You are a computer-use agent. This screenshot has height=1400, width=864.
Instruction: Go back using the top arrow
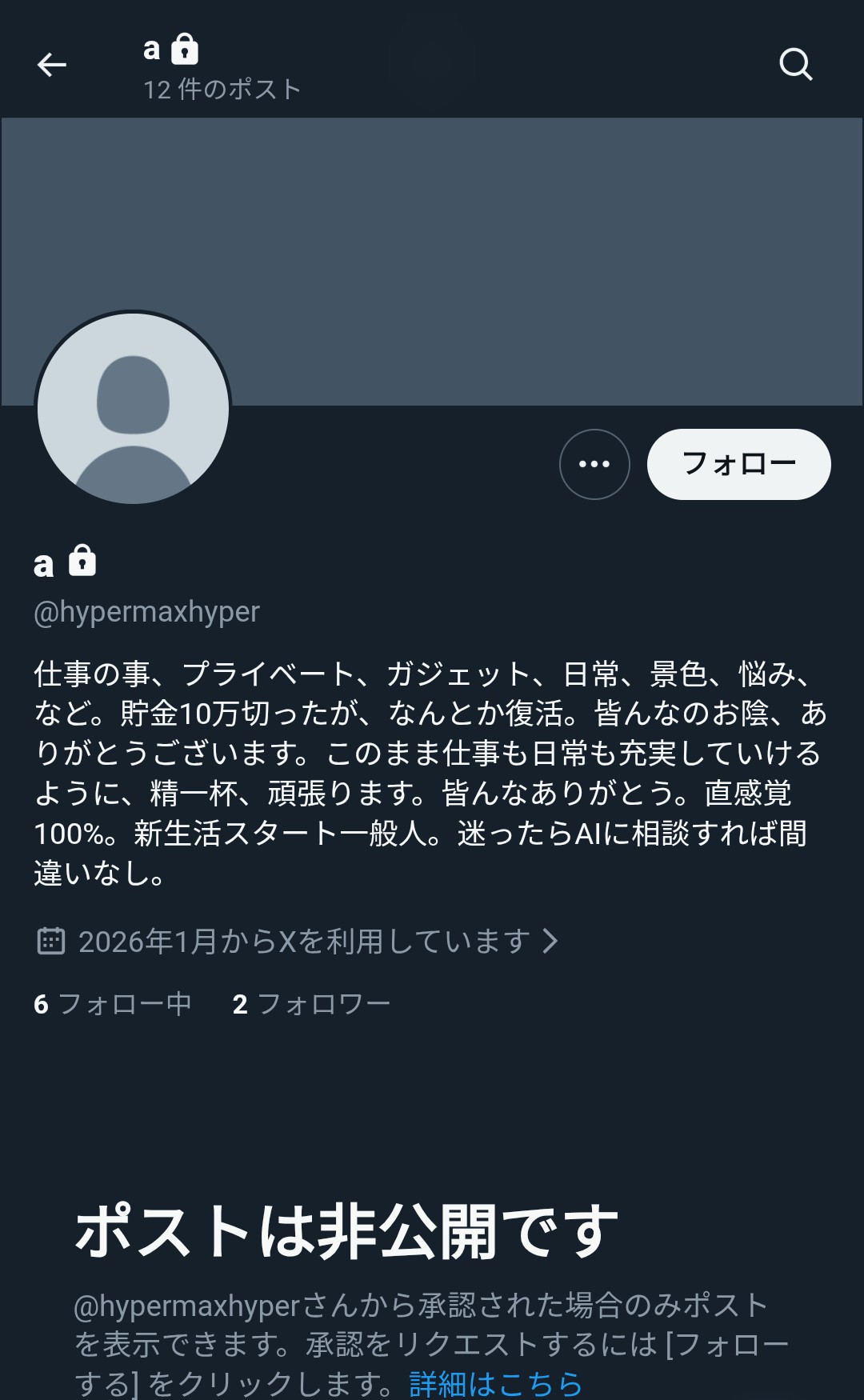tap(52, 65)
